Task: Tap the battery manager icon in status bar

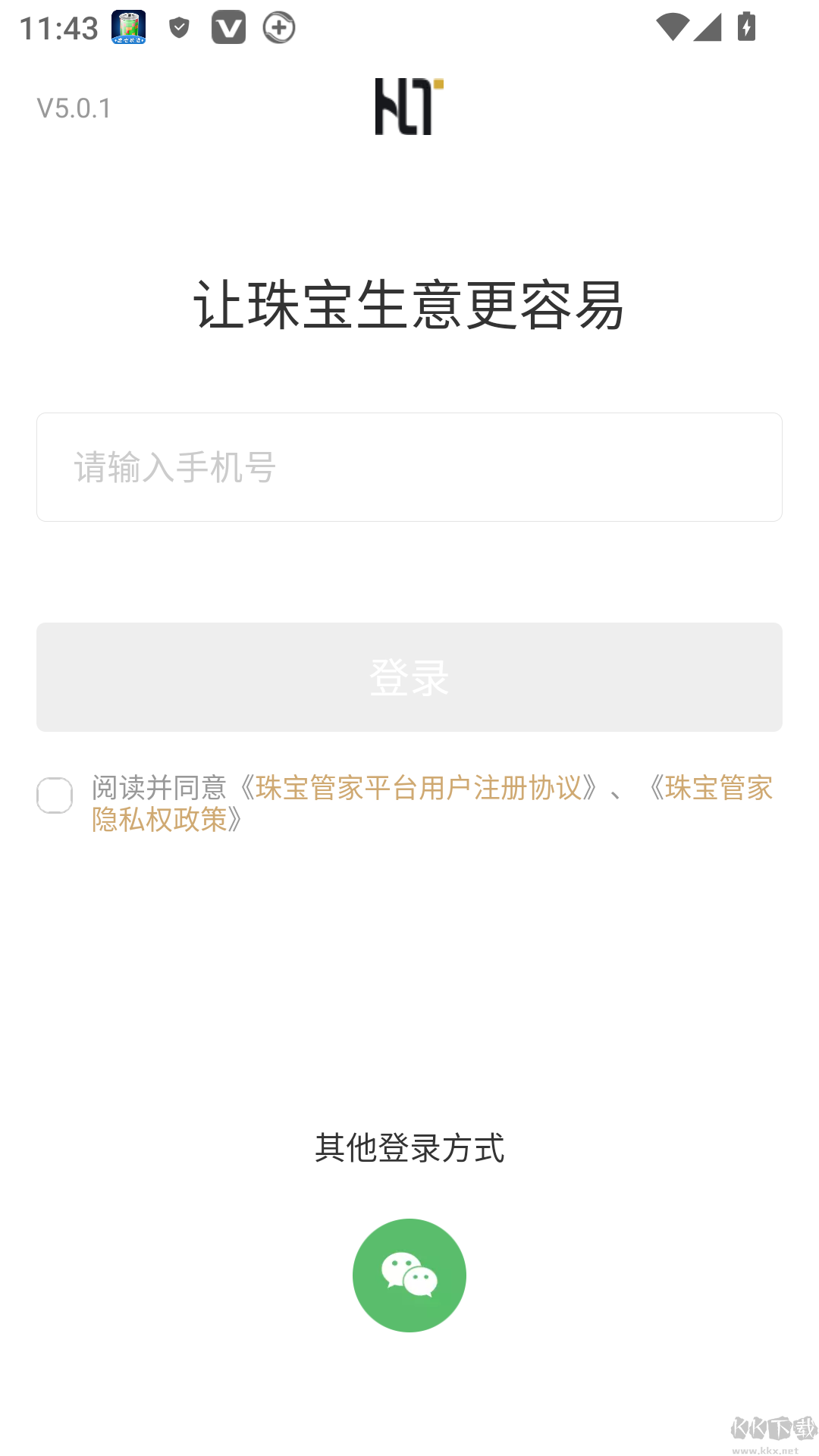Action: pos(127,27)
